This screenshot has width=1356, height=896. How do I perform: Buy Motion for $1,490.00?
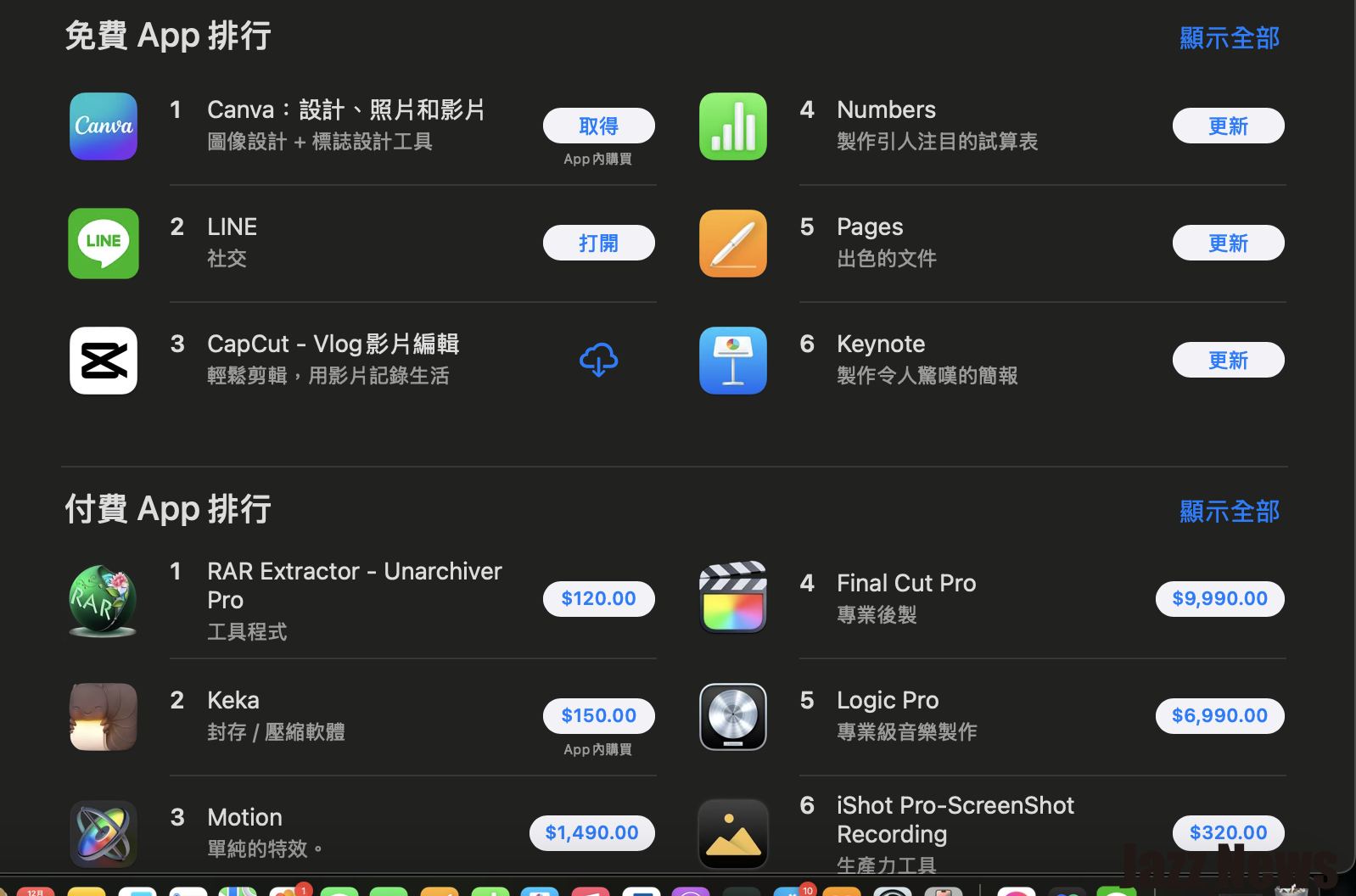591,833
